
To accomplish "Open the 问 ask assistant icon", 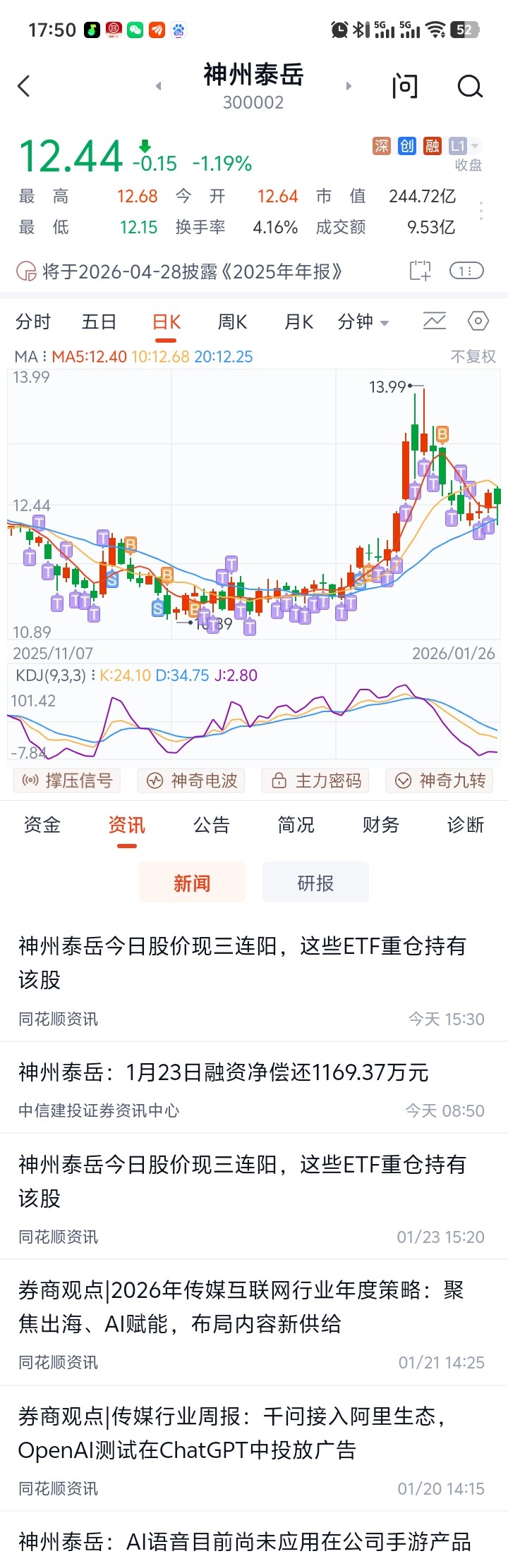I will click(x=405, y=87).
